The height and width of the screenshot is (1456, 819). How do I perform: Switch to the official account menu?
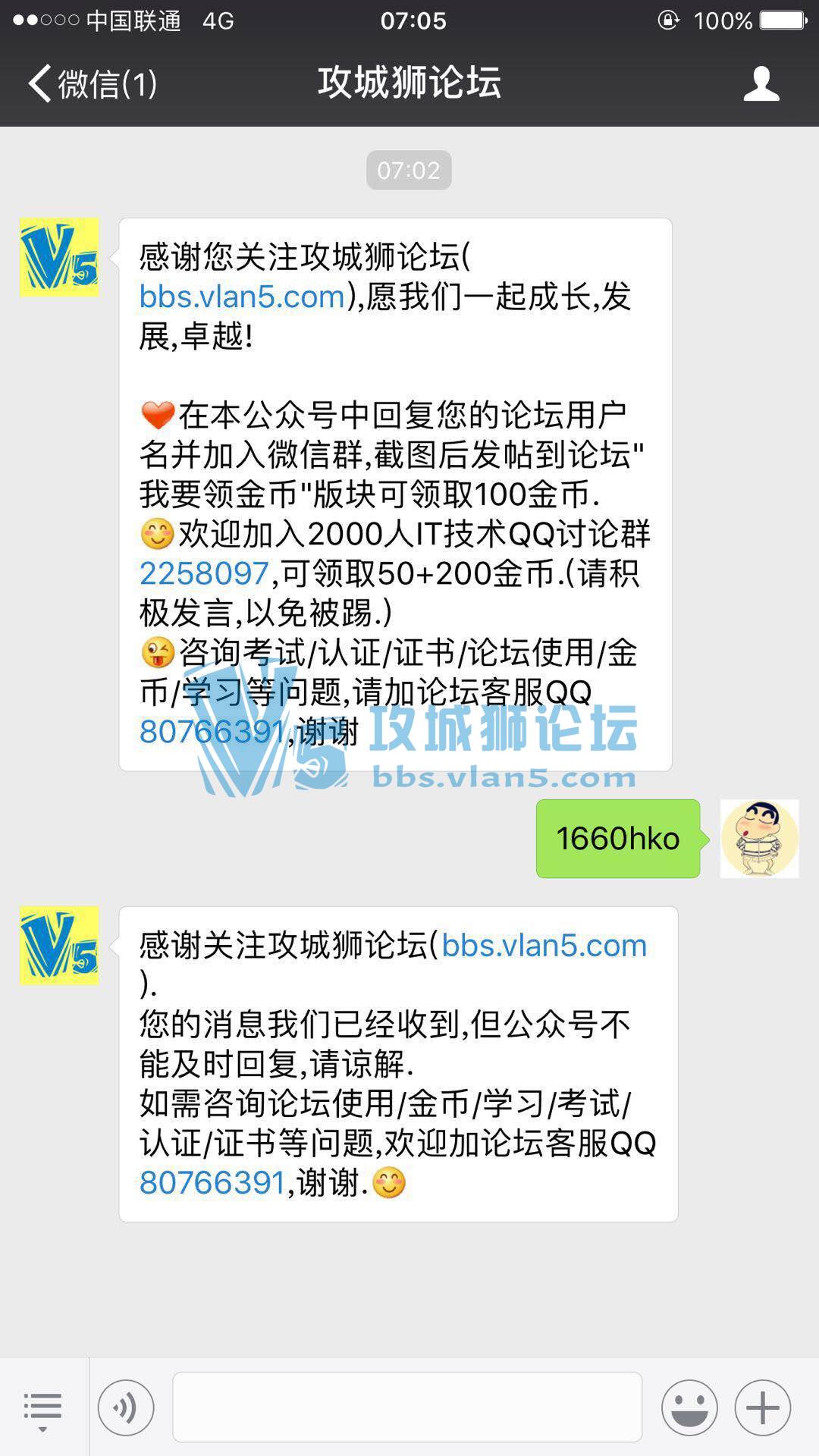coord(42,1408)
